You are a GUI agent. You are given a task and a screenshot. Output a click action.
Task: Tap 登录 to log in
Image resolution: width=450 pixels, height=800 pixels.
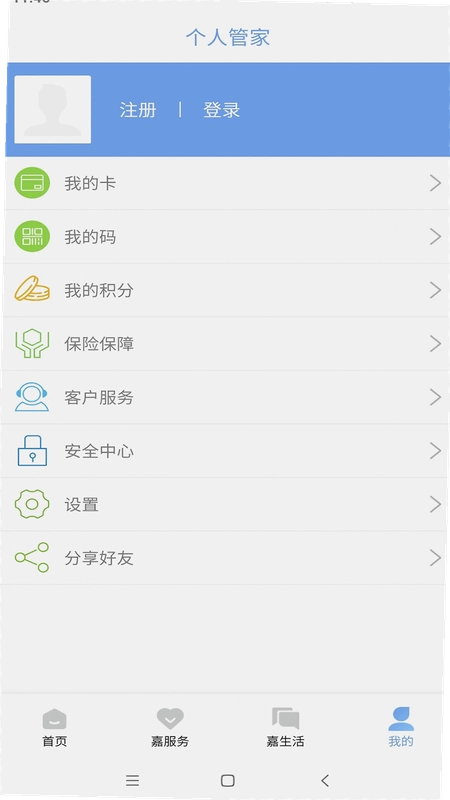221,110
